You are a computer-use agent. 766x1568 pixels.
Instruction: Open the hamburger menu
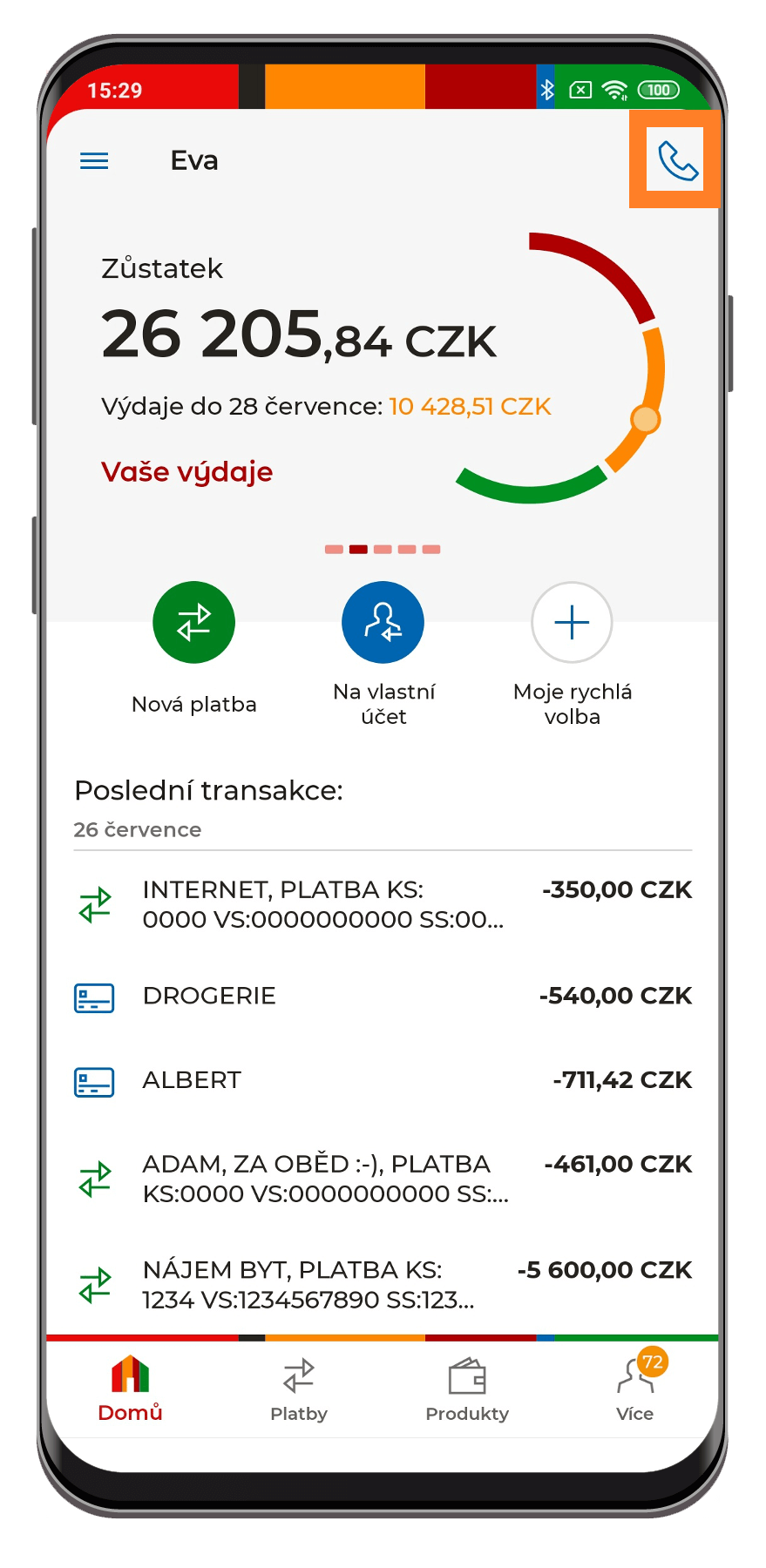point(94,161)
